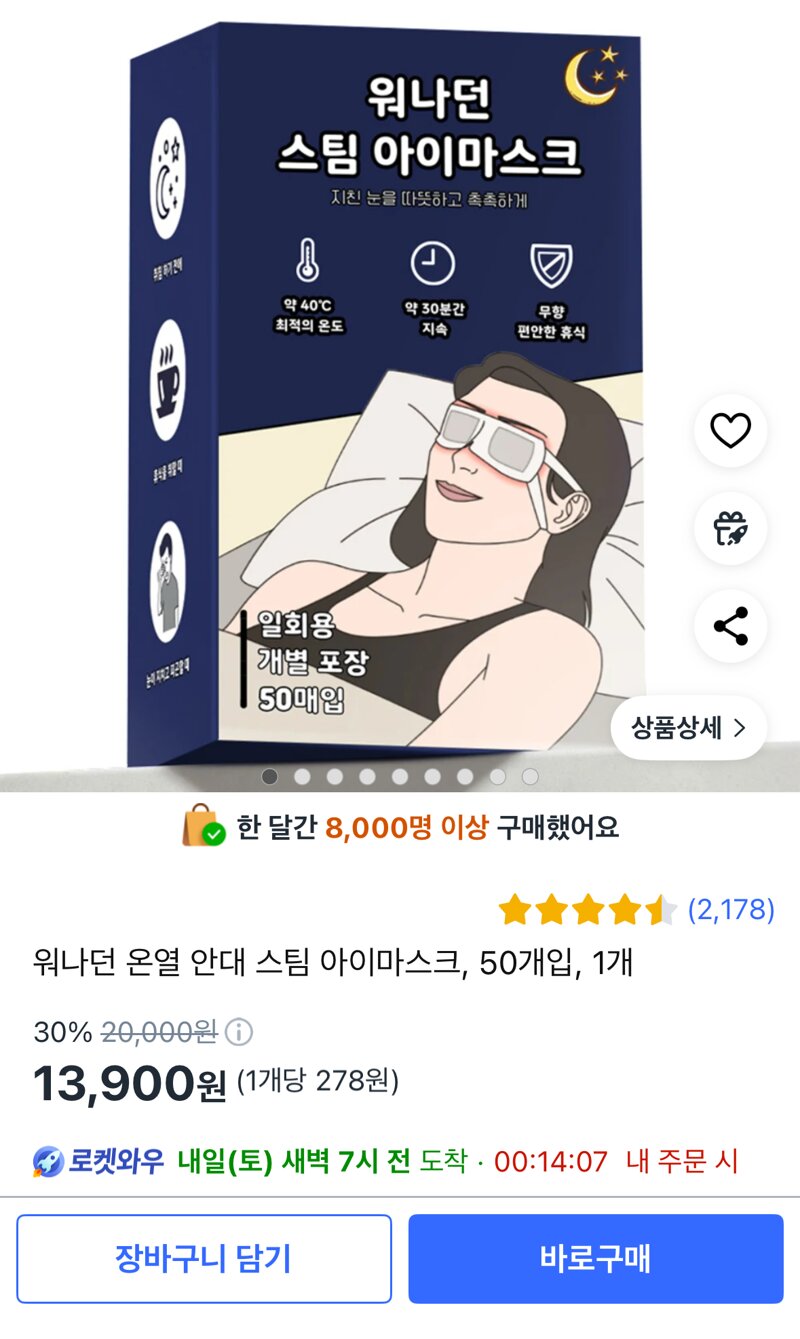This screenshot has height=1339, width=800.
Task: Open the 2,178 reviews link
Action: click(731, 909)
